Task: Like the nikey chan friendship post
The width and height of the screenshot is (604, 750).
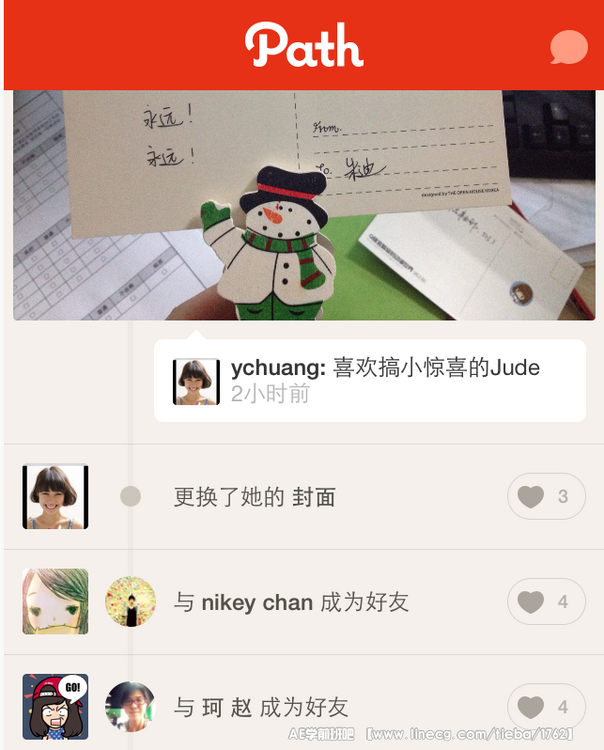Action: pos(546,602)
